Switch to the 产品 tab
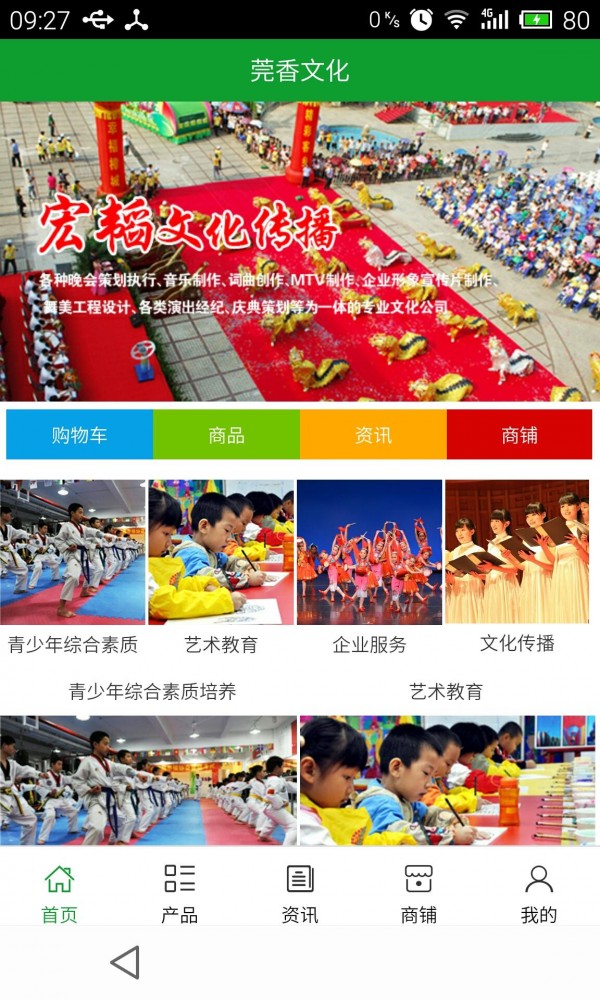The width and height of the screenshot is (600, 1000). click(179, 893)
